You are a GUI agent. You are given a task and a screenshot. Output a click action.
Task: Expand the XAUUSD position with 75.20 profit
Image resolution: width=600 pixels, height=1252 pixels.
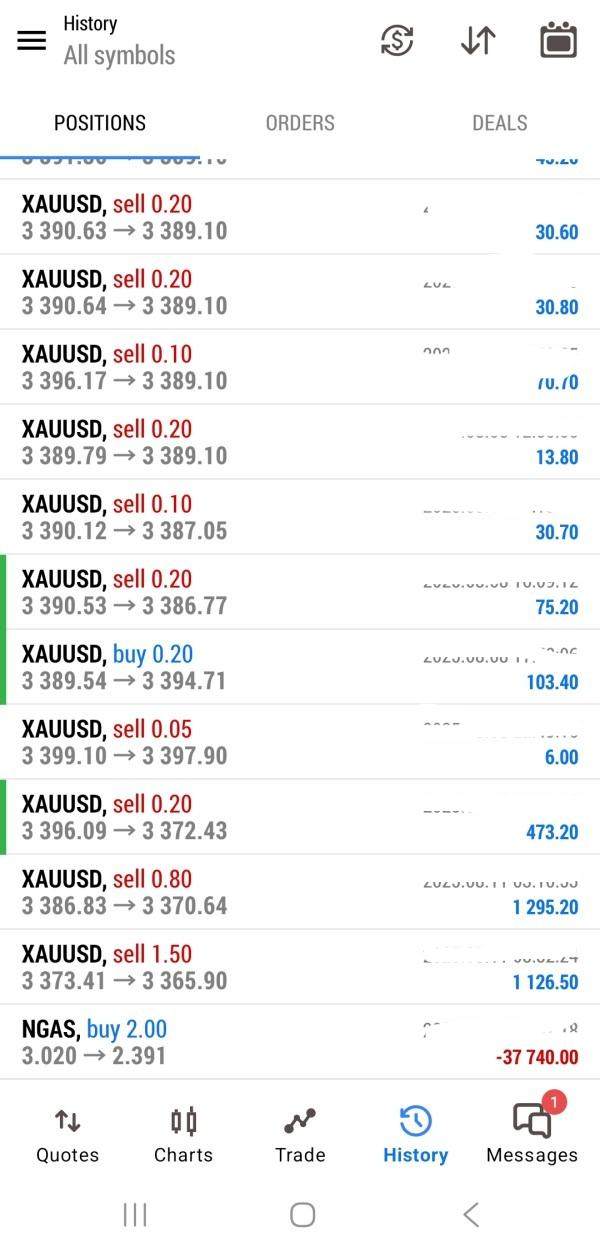300,592
